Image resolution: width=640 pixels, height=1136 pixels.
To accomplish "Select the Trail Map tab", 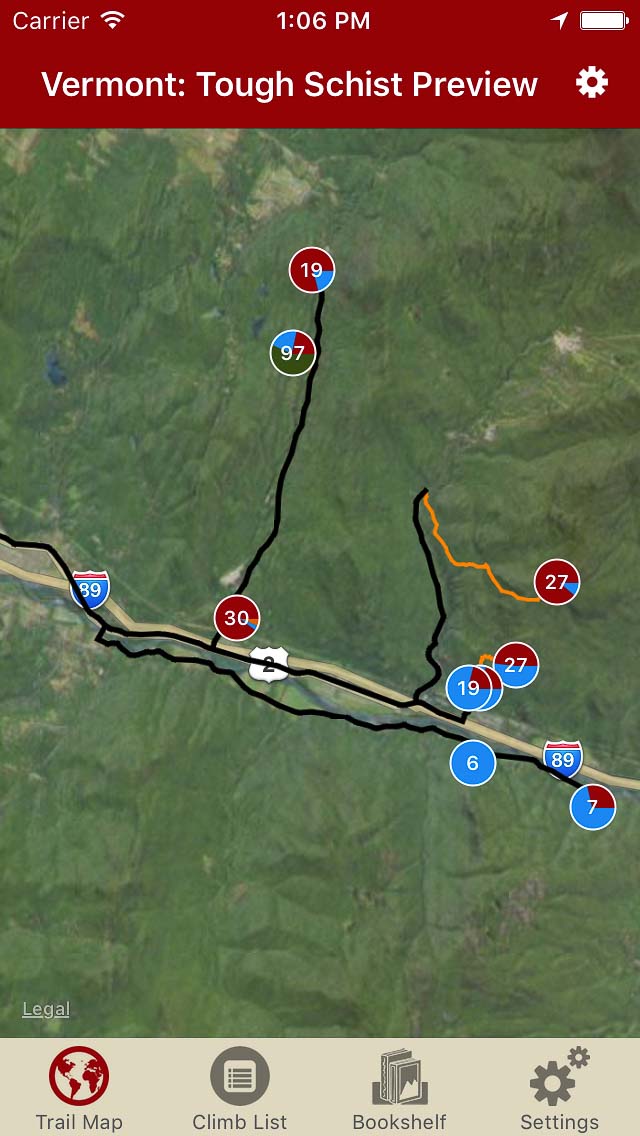I will (x=79, y=1088).
